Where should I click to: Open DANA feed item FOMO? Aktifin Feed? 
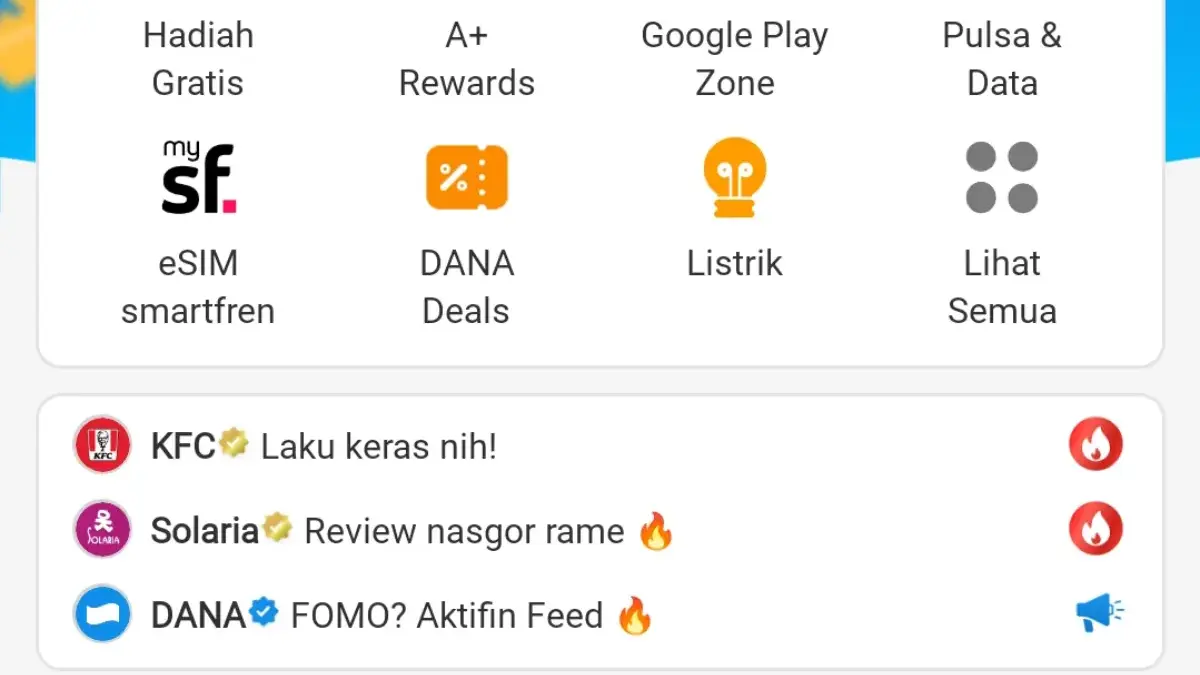tap(446, 615)
